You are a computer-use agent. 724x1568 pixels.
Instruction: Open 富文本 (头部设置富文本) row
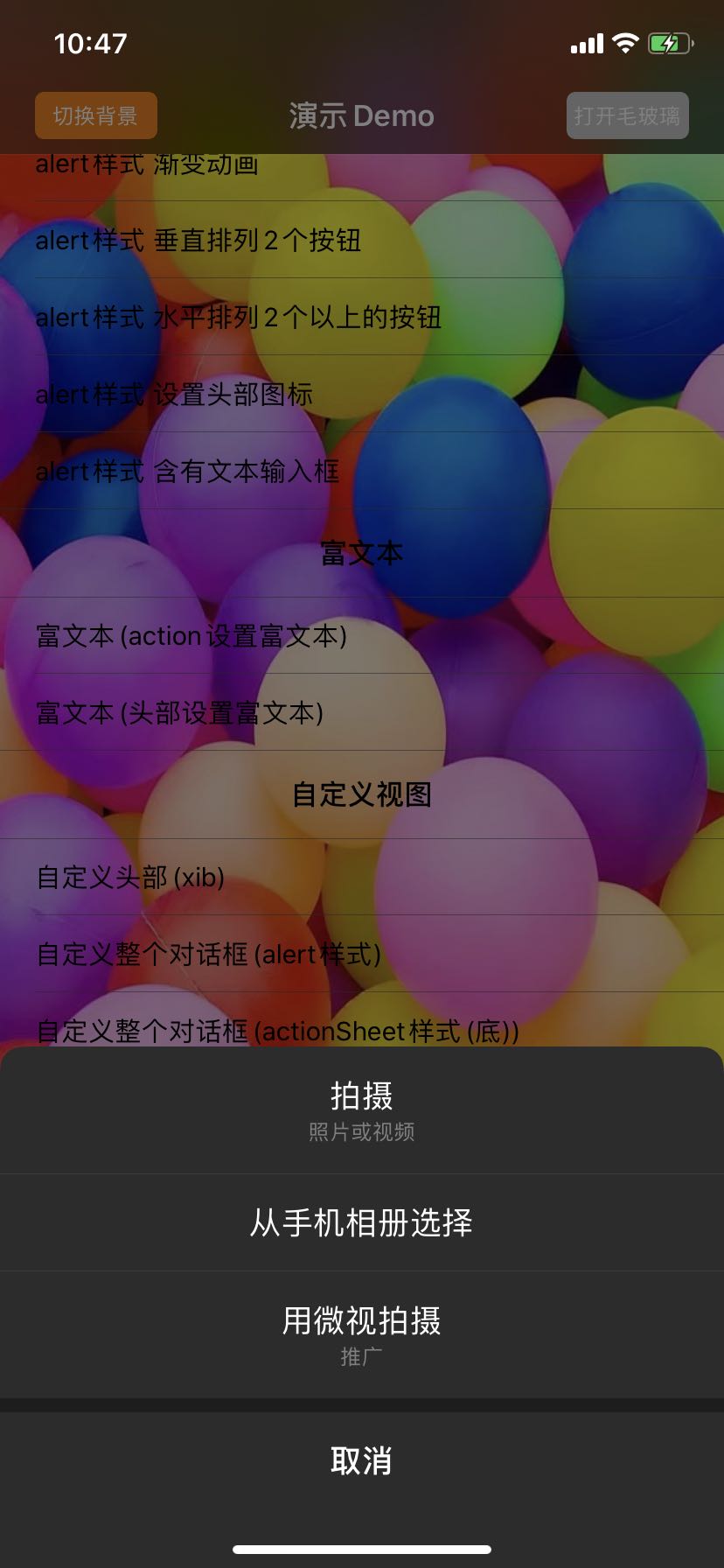tap(362, 712)
